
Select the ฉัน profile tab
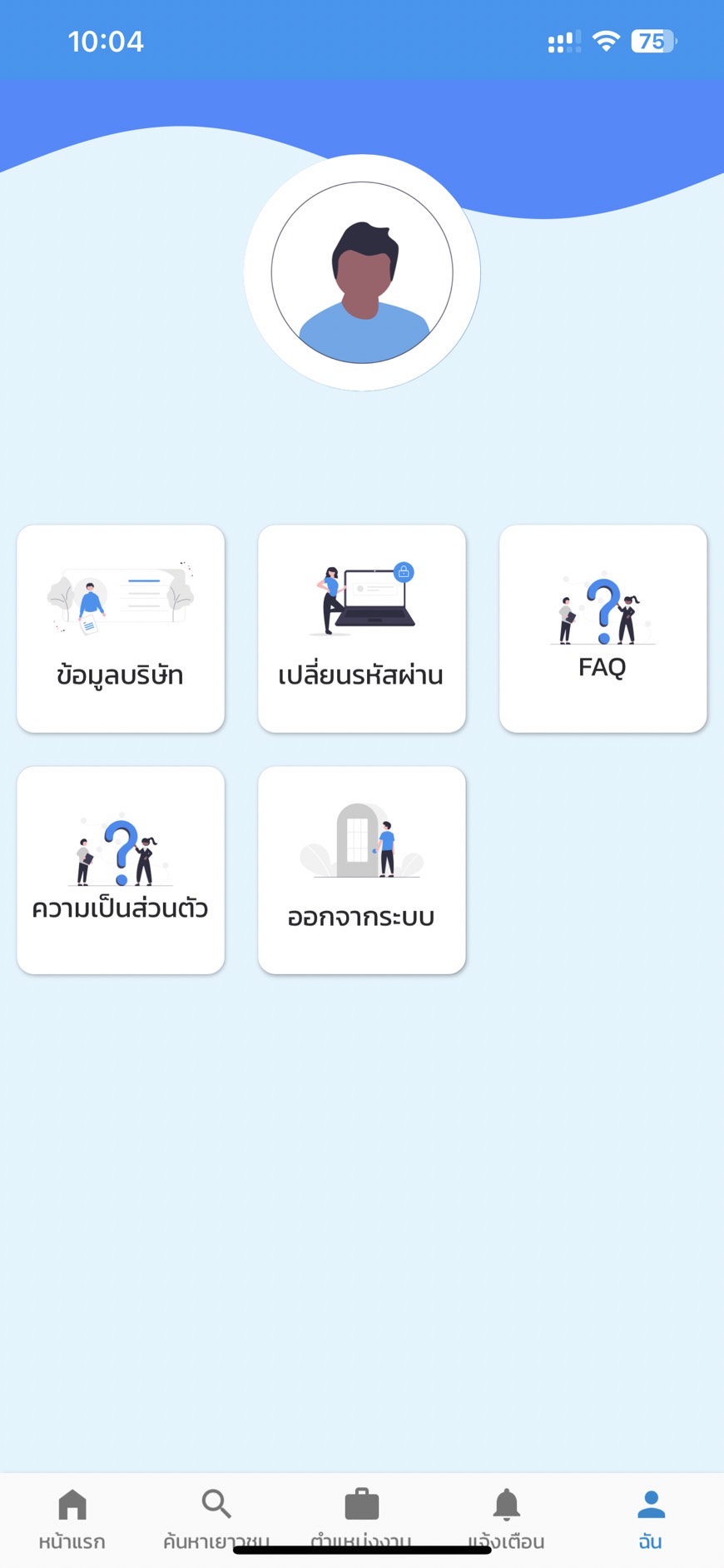click(651, 1517)
